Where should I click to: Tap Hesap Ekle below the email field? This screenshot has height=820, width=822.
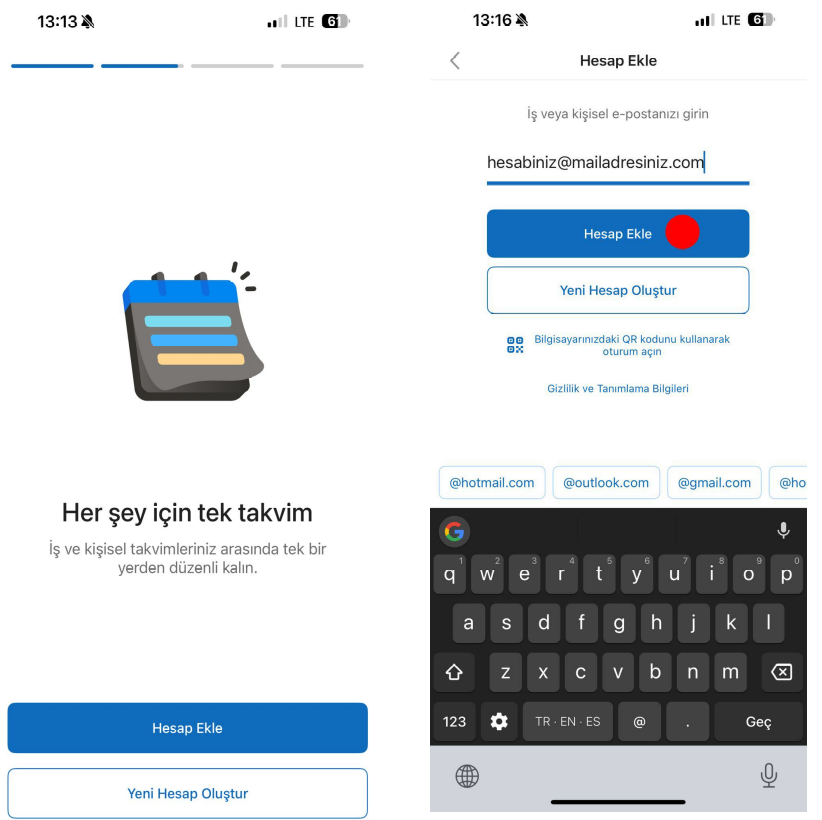coord(617,234)
